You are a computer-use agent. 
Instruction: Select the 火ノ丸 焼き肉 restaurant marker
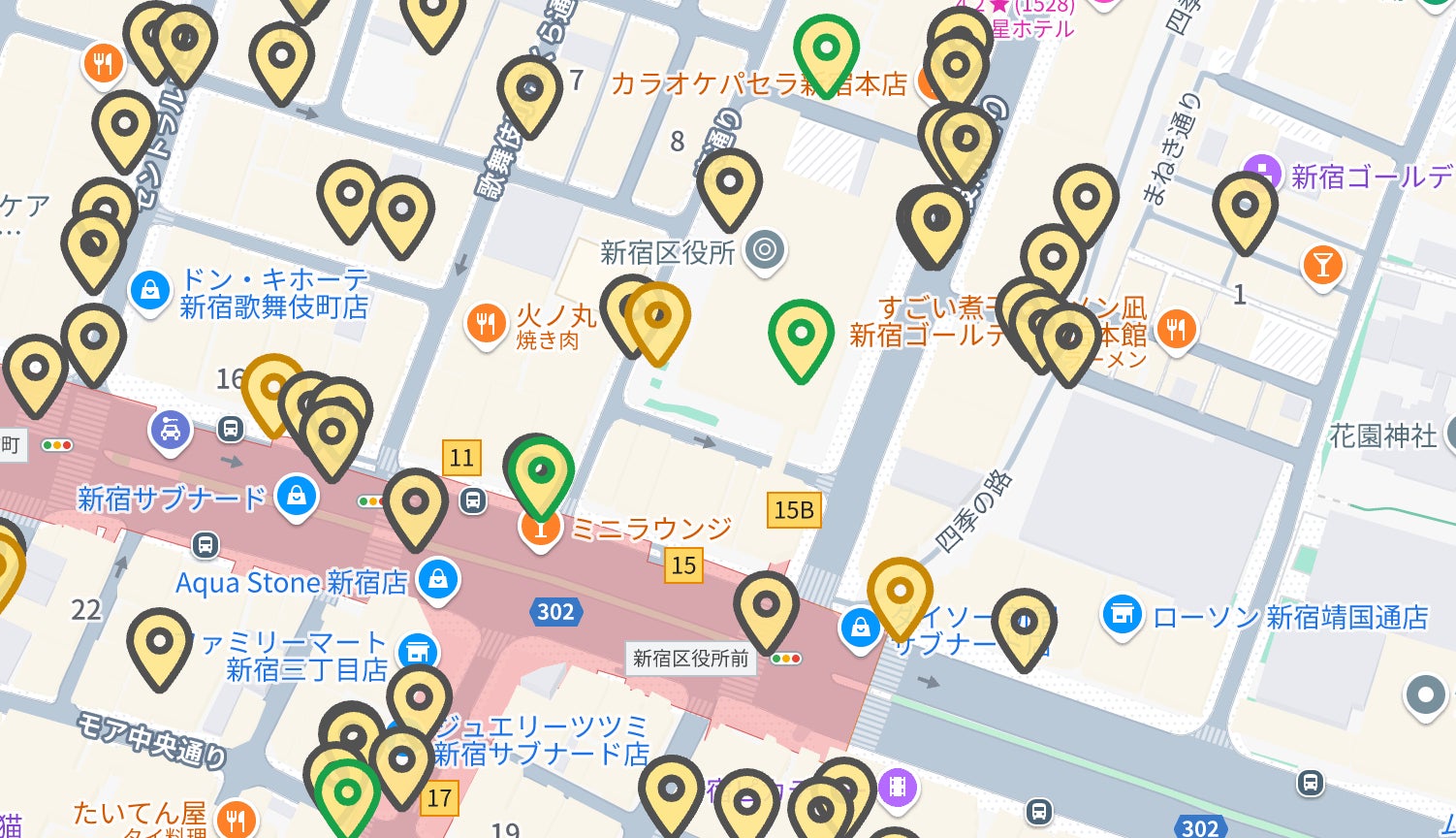(486, 323)
